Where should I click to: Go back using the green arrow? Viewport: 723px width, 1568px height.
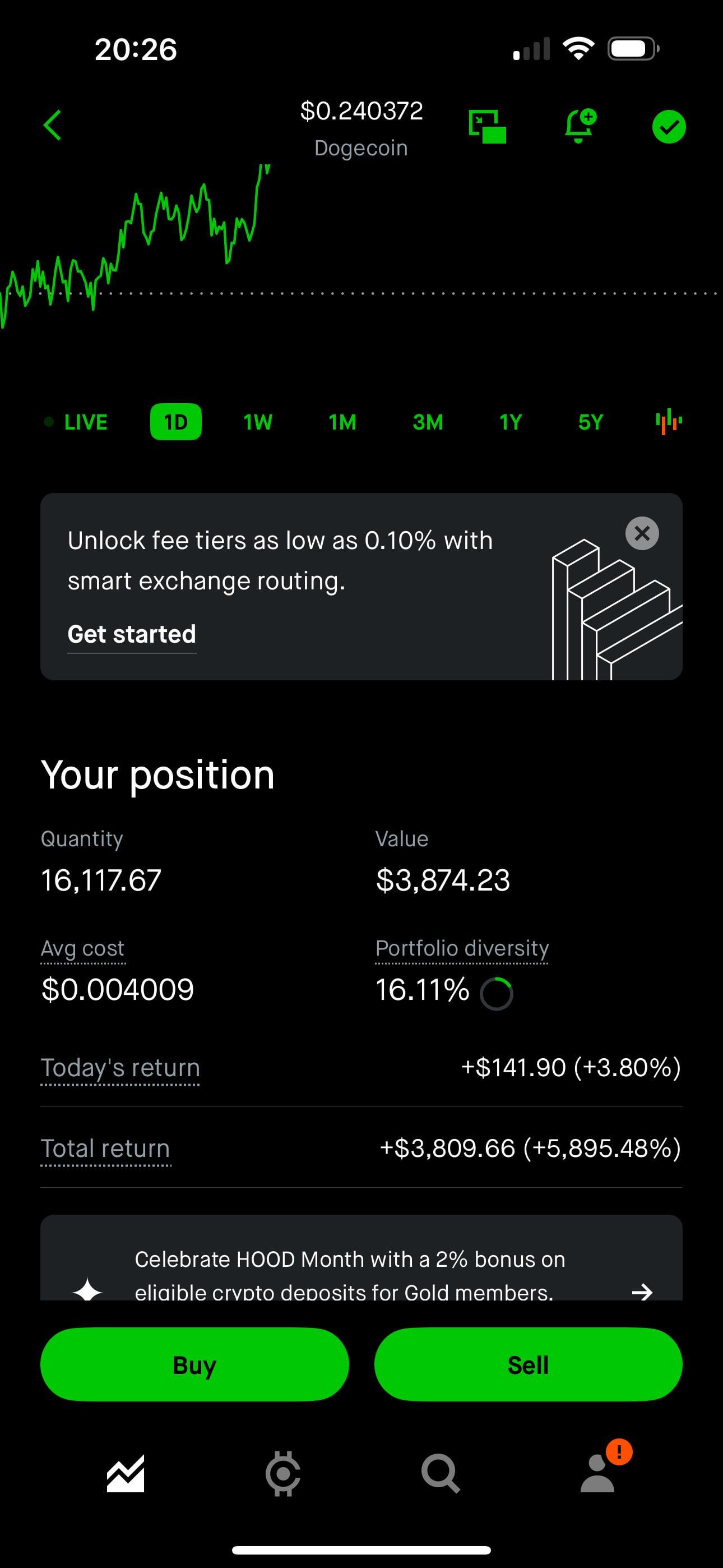point(52,126)
